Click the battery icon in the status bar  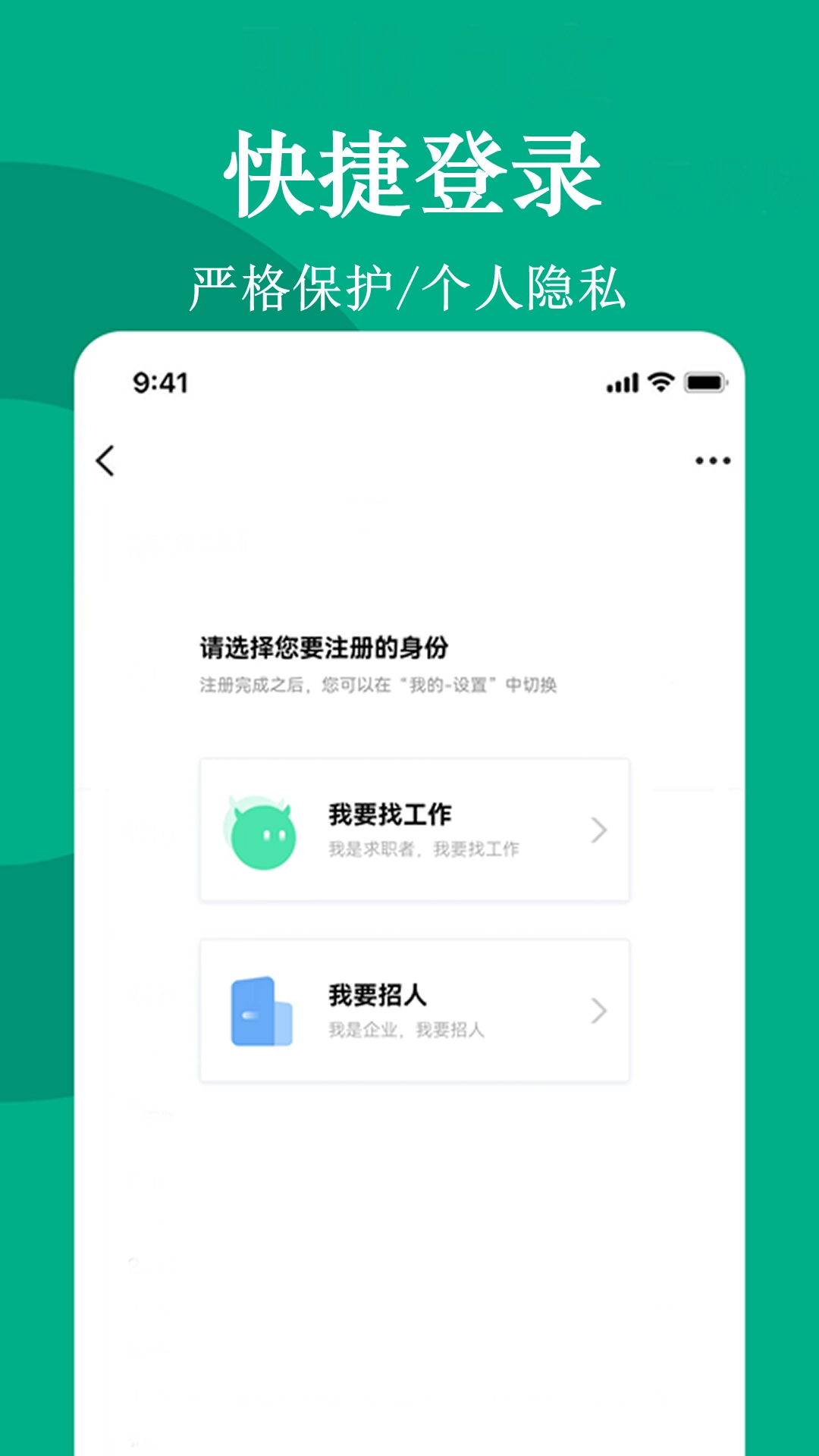(705, 384)
